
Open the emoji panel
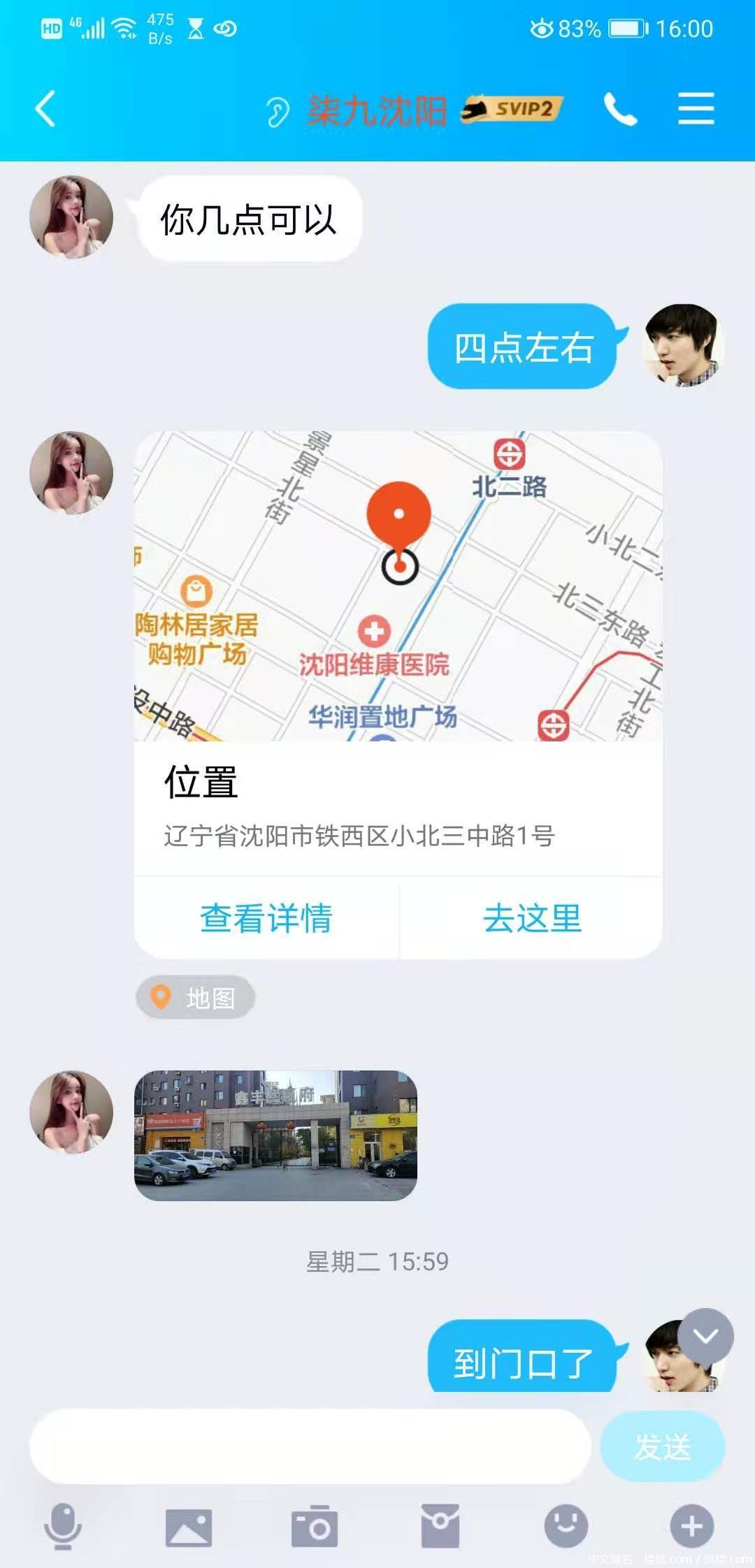click(x=566, y=1526)
